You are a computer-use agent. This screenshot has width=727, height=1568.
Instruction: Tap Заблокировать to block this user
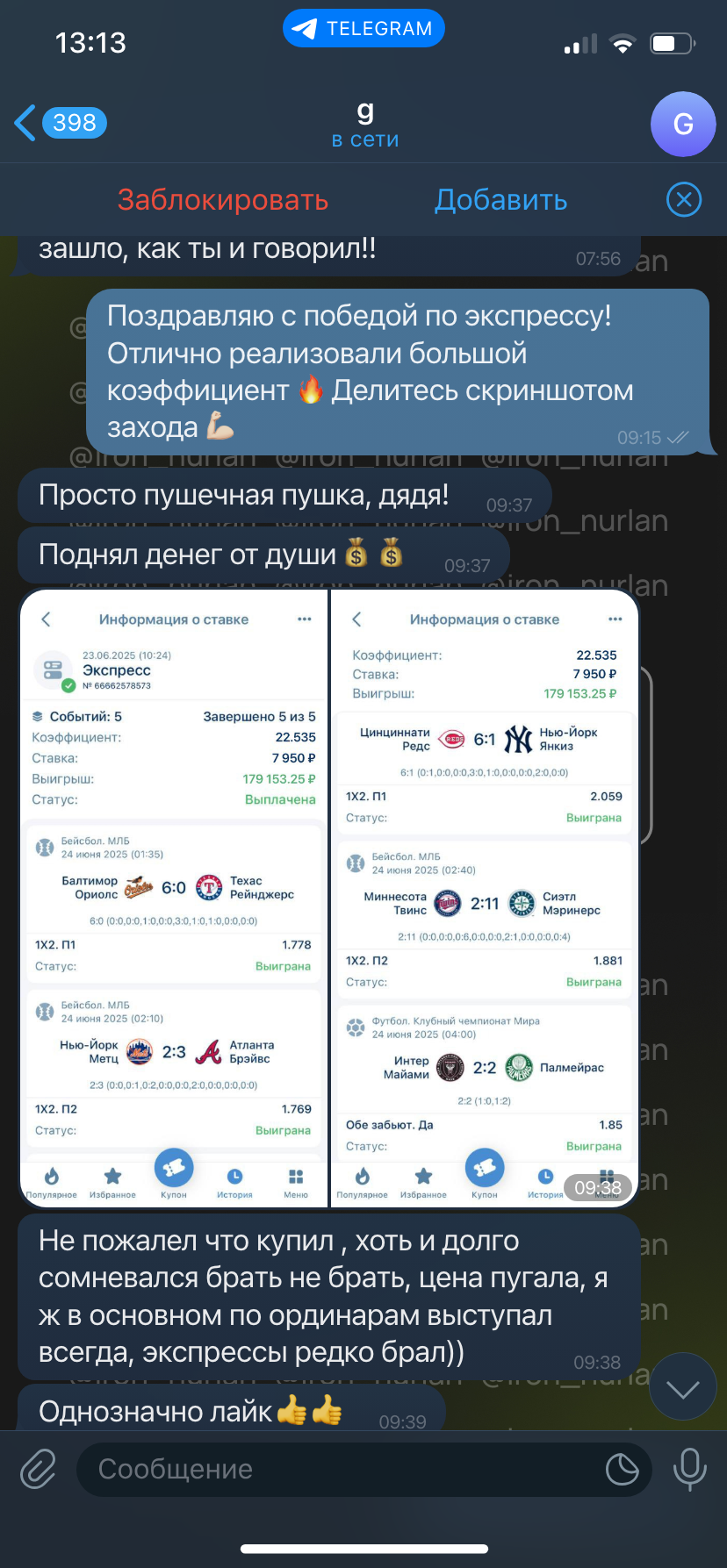pos(223,200)
